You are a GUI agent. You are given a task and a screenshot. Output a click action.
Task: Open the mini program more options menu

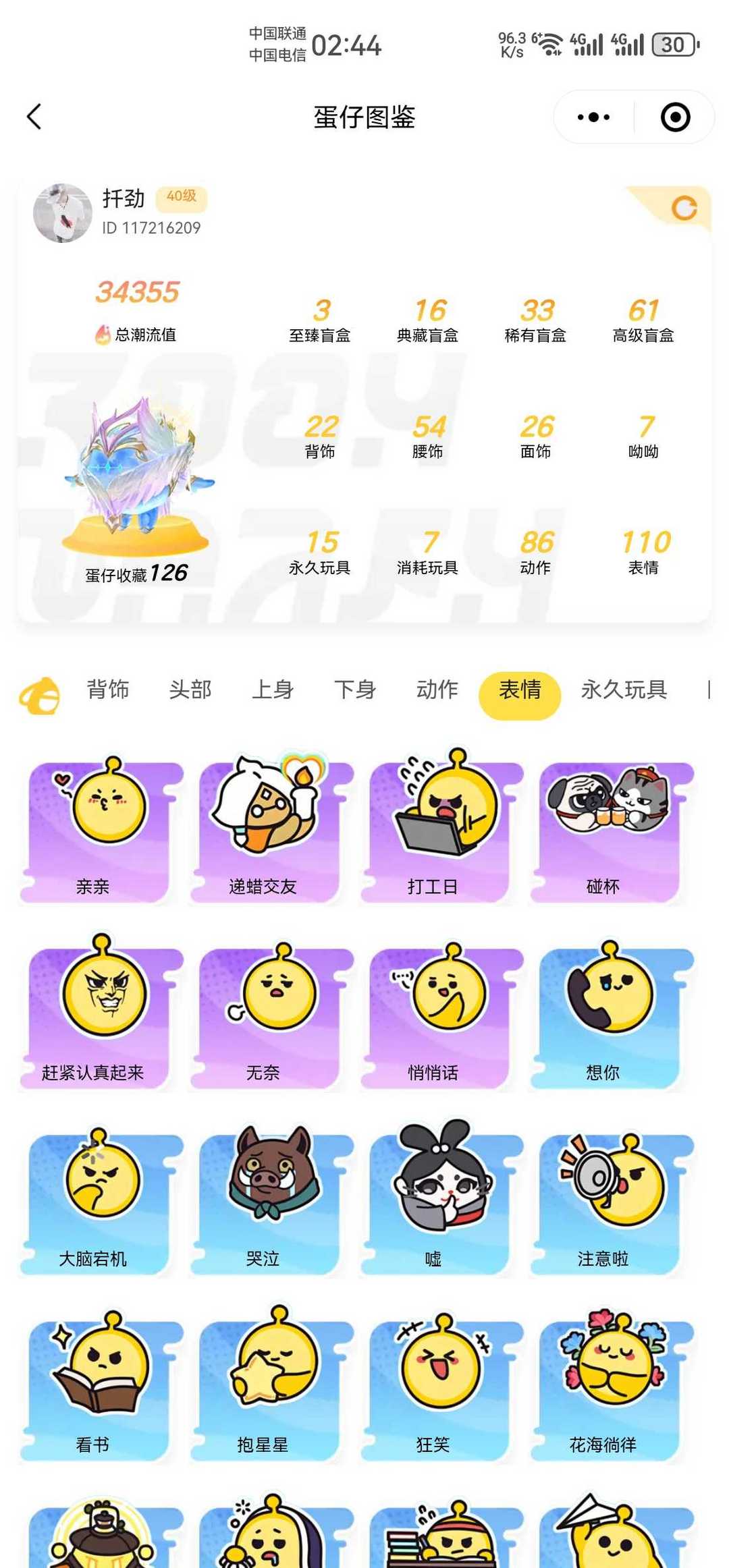tap(594, 117)
